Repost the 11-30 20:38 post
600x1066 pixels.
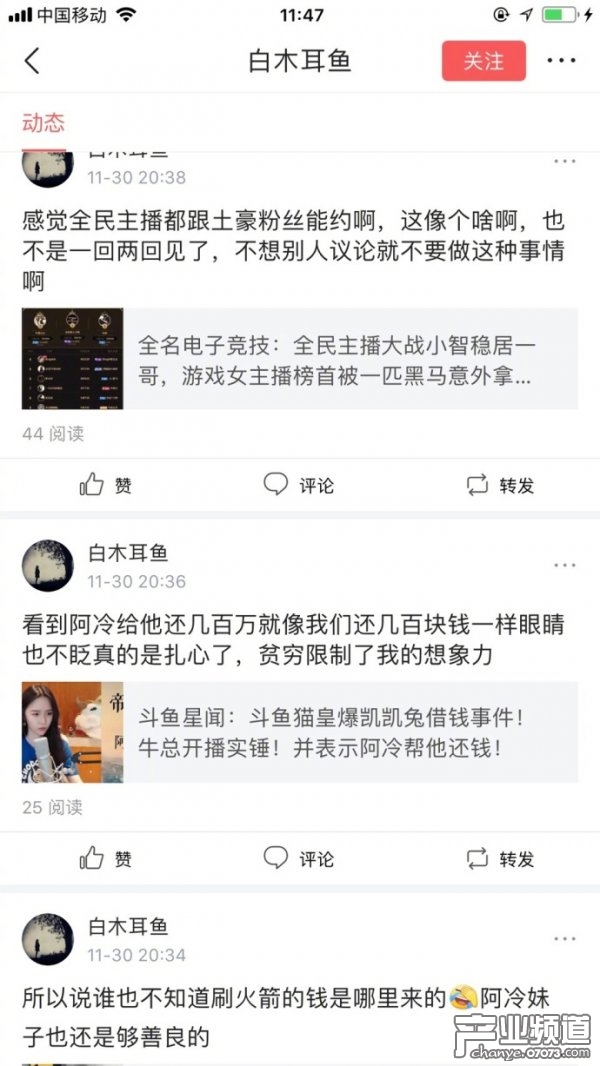pos(500,485)
